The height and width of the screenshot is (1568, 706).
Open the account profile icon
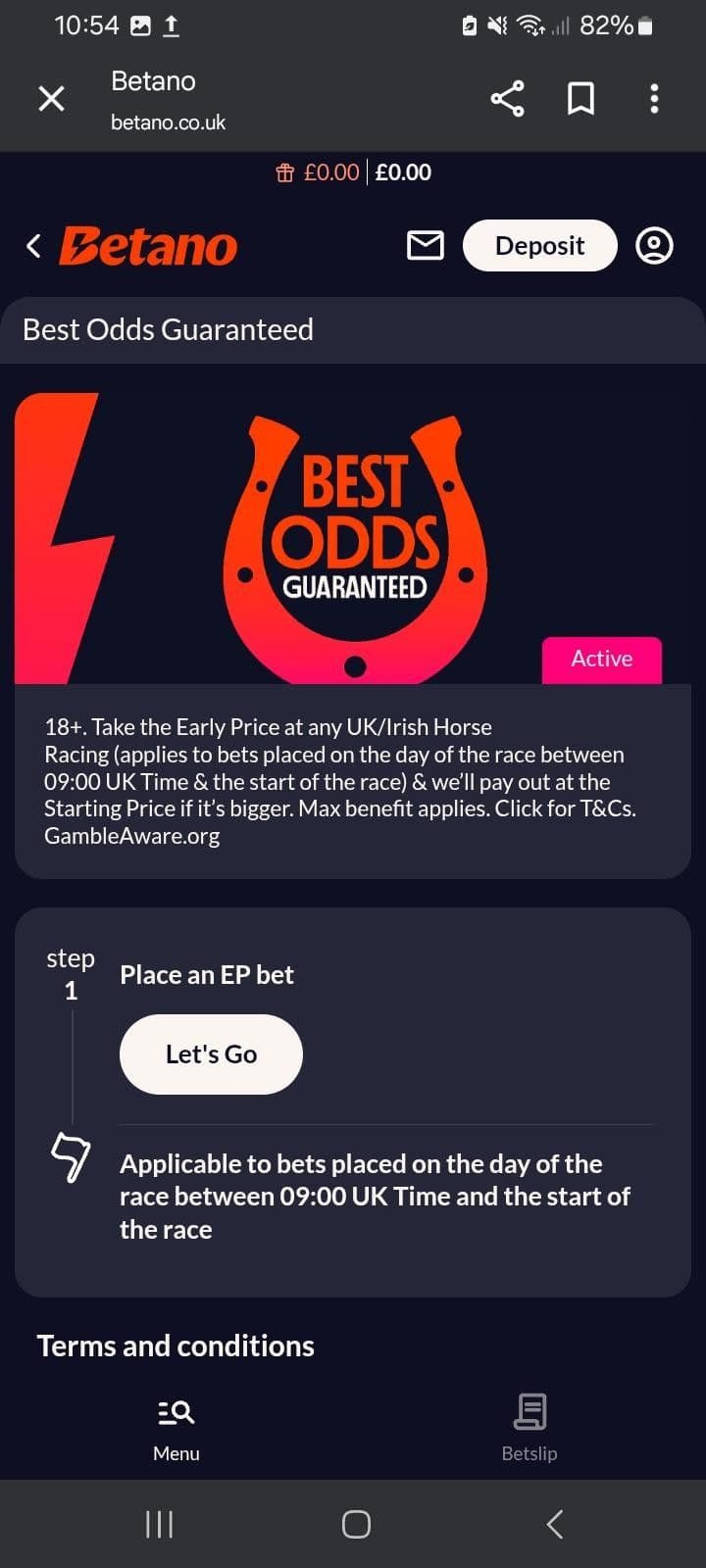(x=654, y=246)
